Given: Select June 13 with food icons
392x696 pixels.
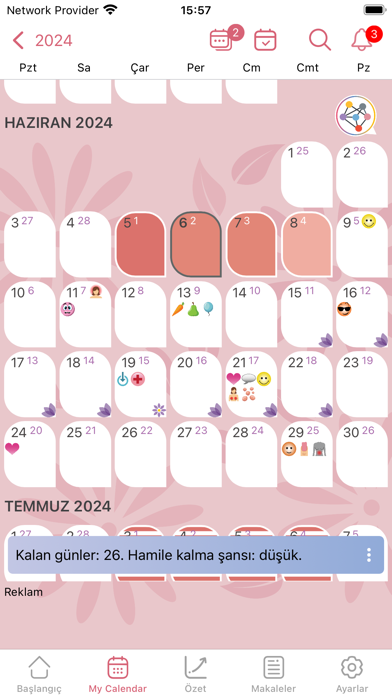Looking at the screenshot, I should tap(196, 314).
